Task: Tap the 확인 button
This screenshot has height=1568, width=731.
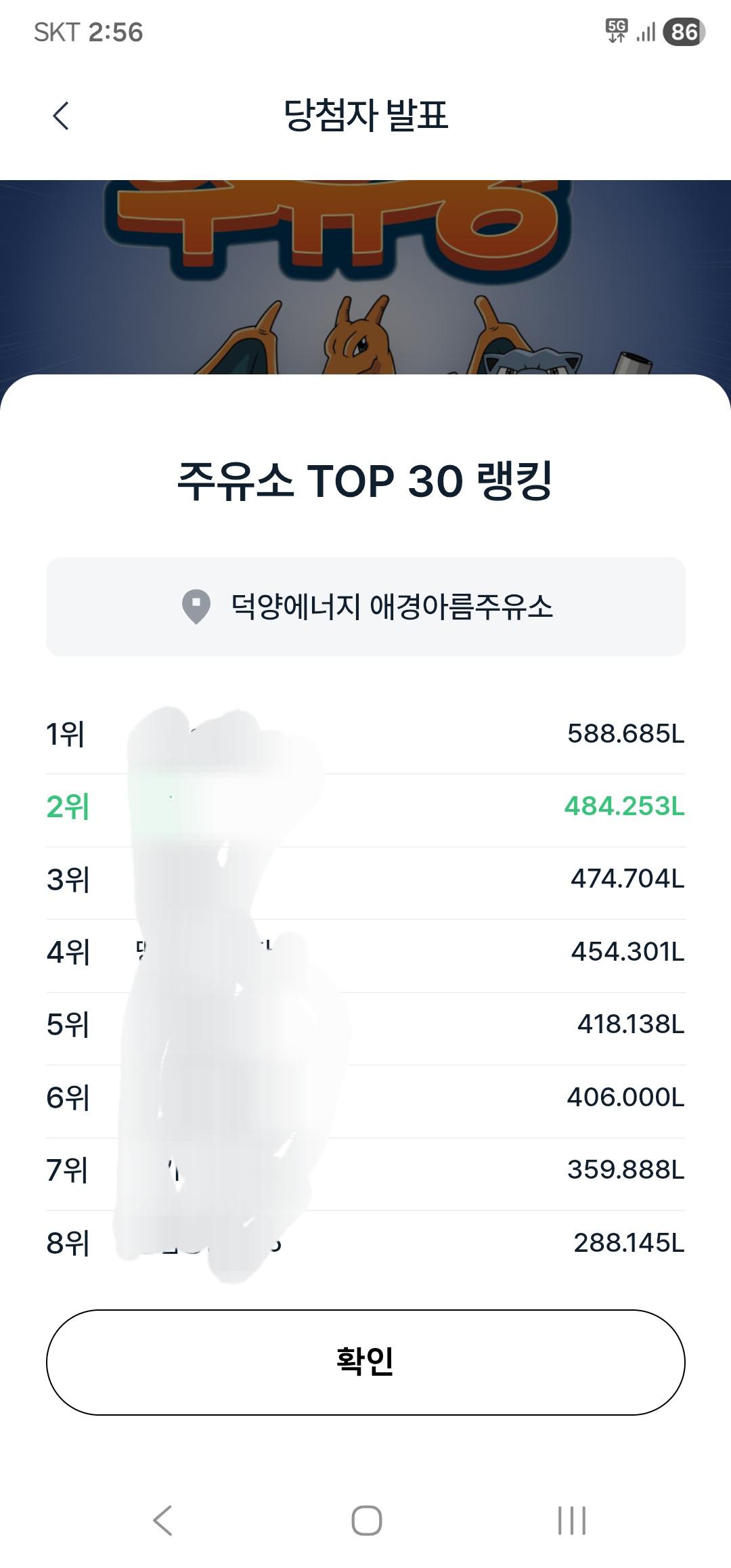Action: click(365, 1362)
